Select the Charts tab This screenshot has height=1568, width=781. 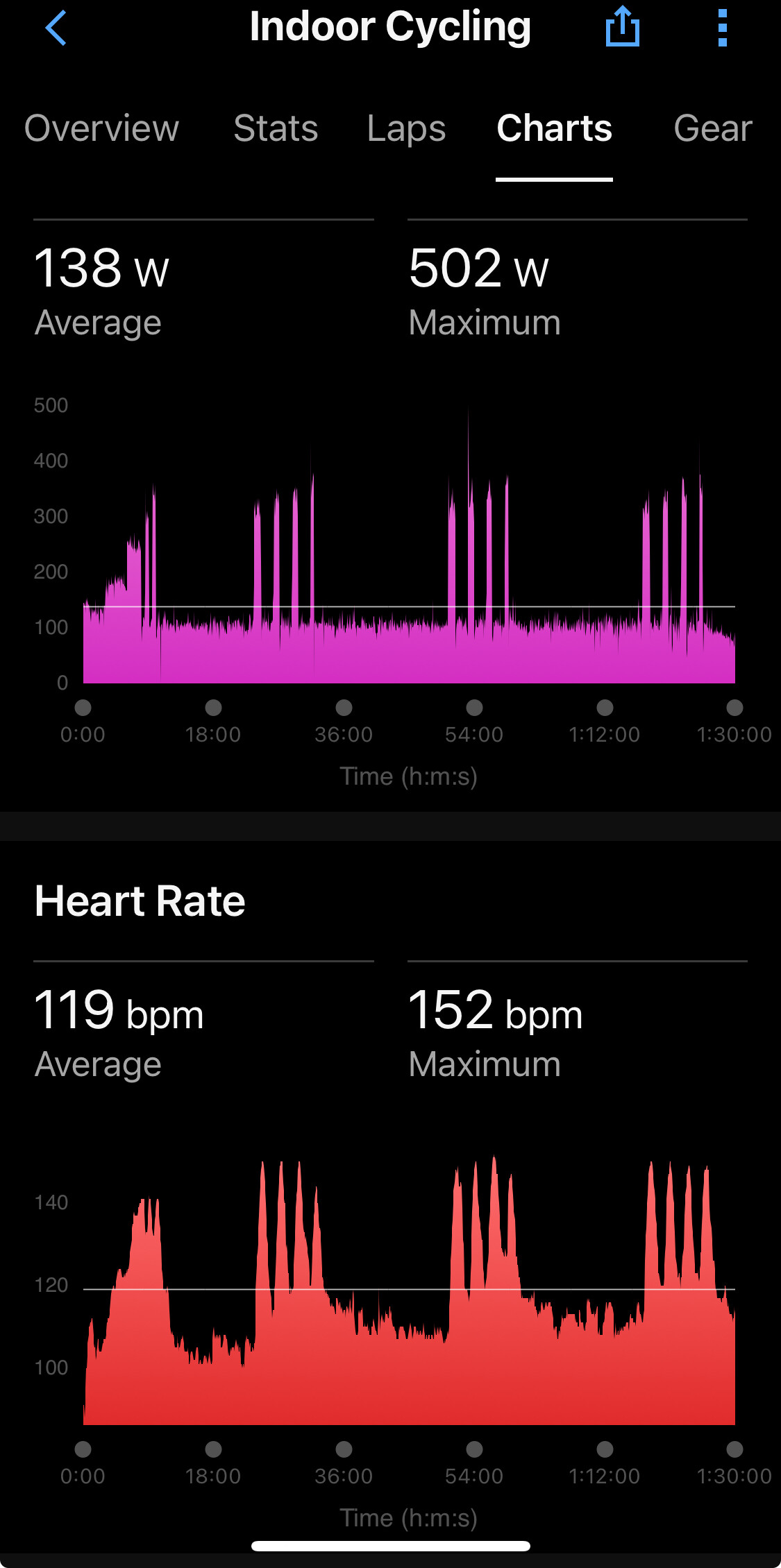[554, 128]
